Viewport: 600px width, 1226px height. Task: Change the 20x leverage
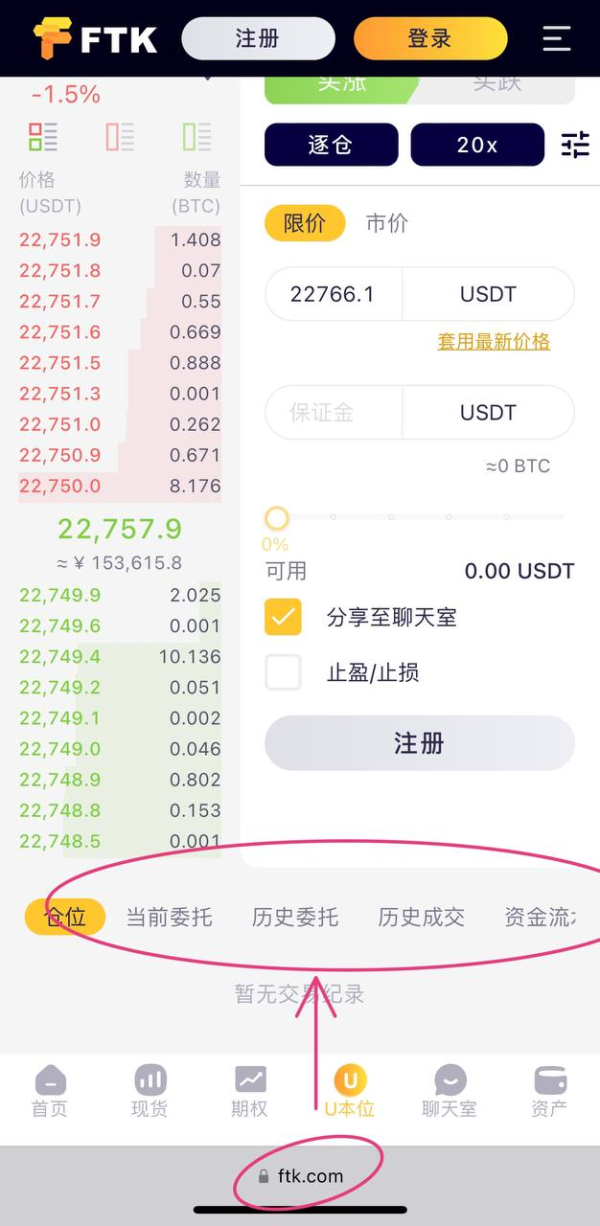pyautogui.click(x=477, y=145)
